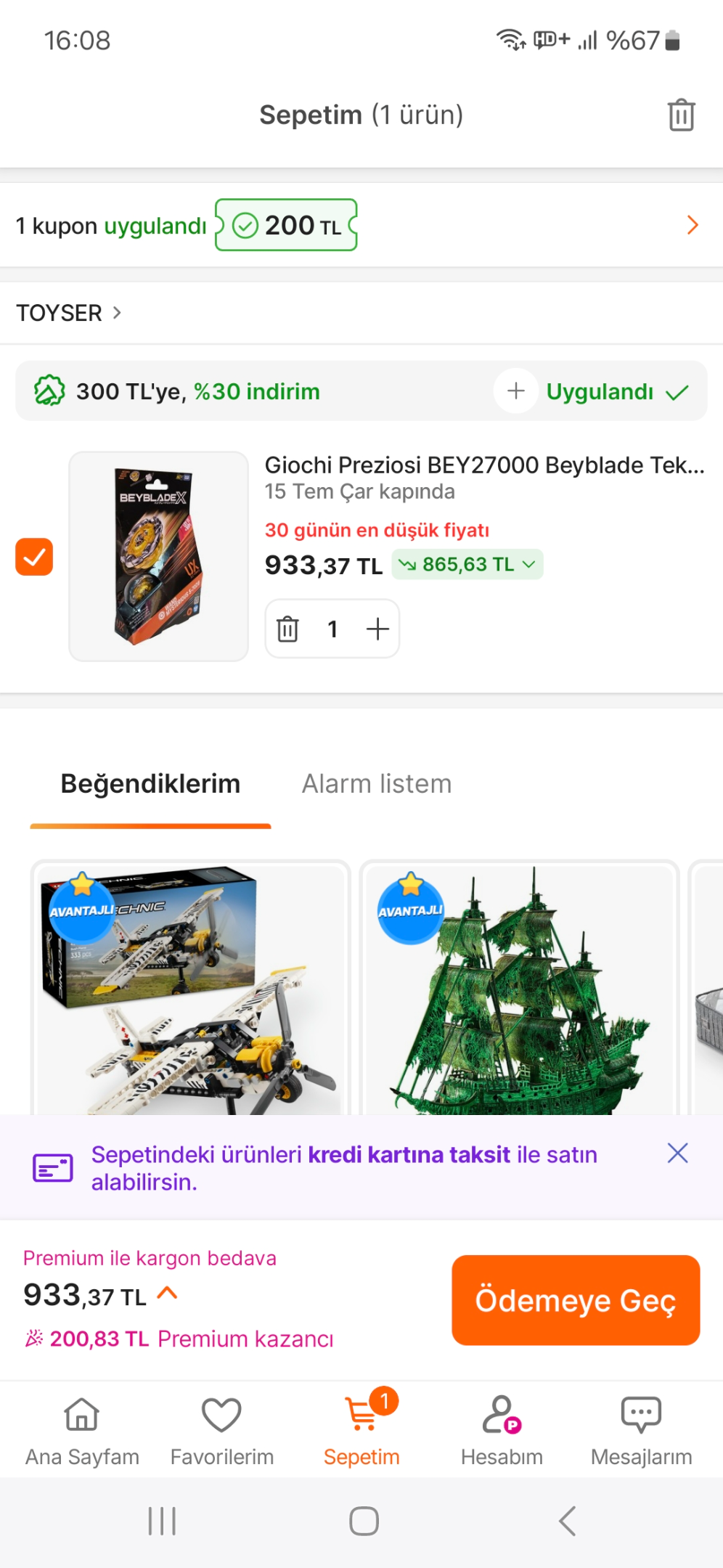This screenshot has height=1568, width=723.
Task: Open the TOYSER seller page
Action: (x=68, y=313)
